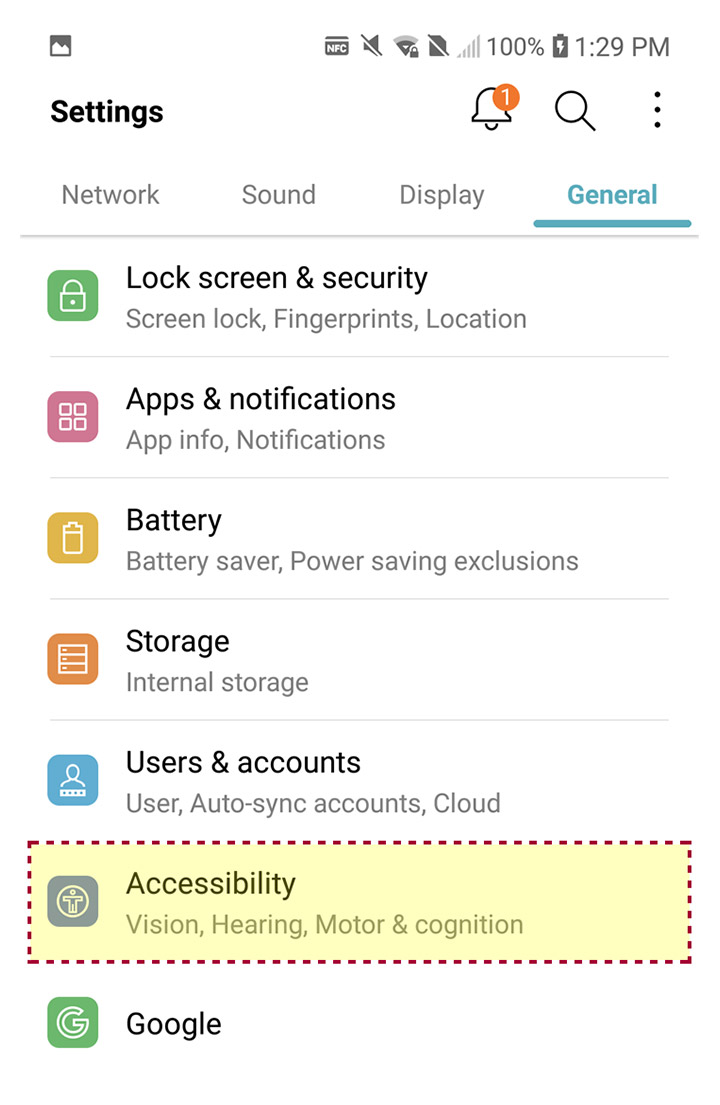Switch to the Sound tab

(278, 195)
